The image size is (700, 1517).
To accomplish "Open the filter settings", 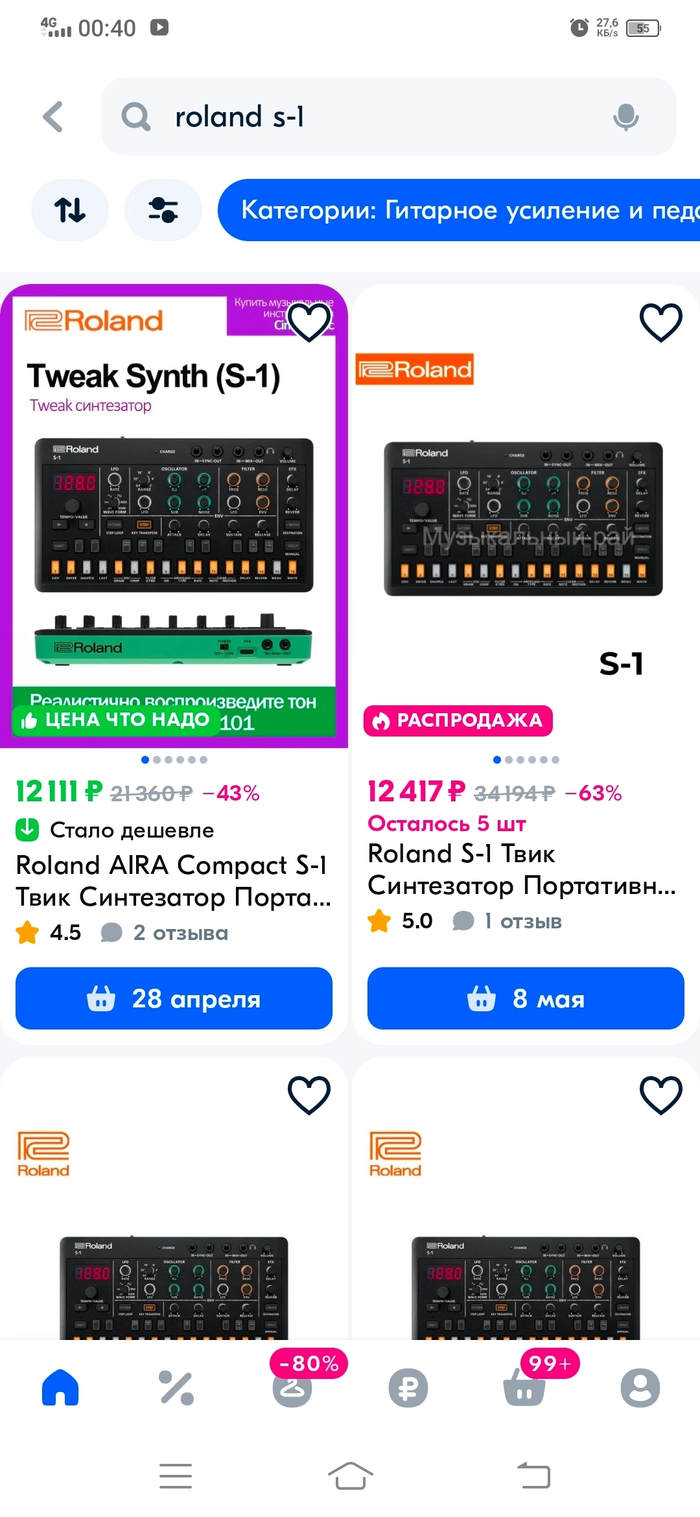I will tap(163, 210).
